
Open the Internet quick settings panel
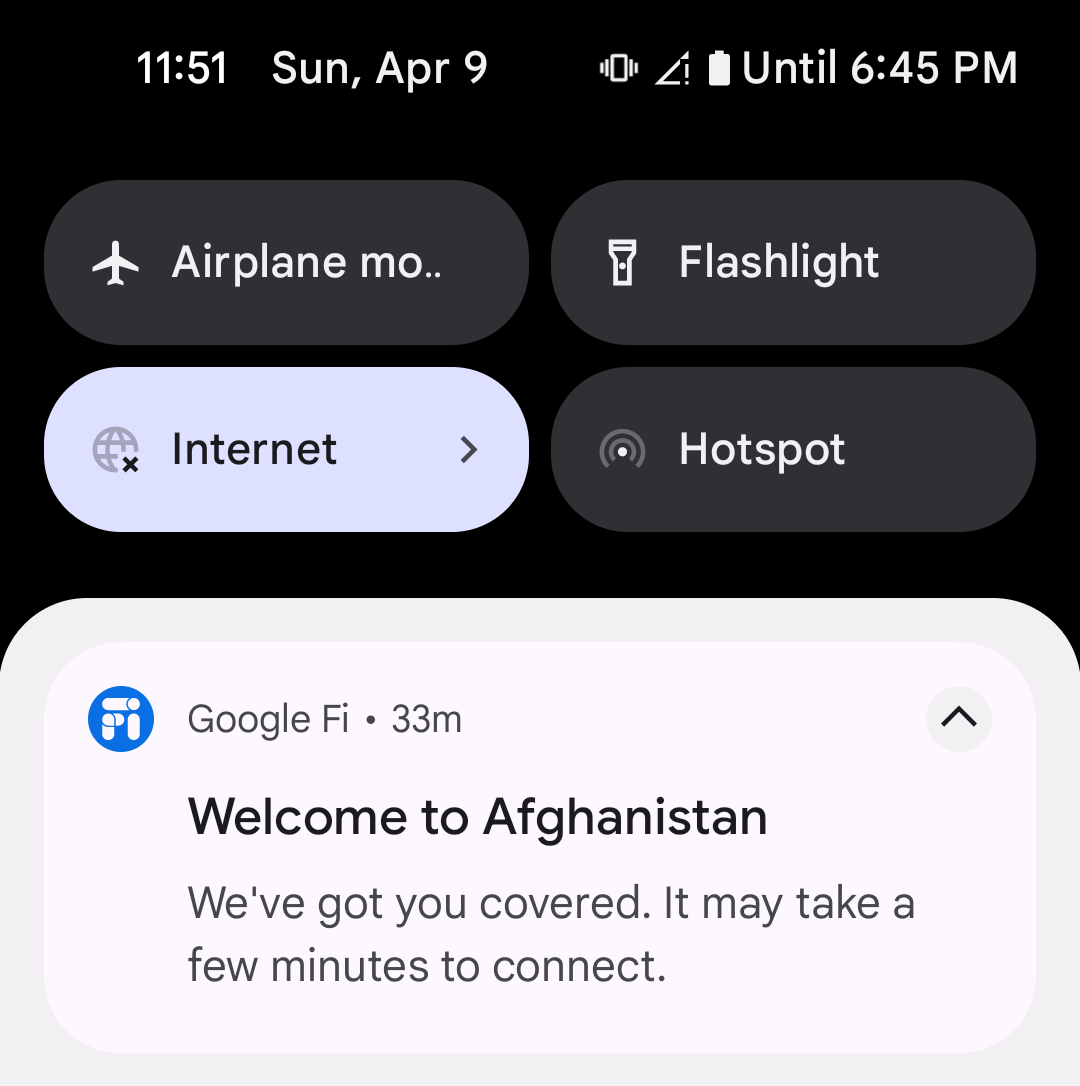(x=286, y=450)
